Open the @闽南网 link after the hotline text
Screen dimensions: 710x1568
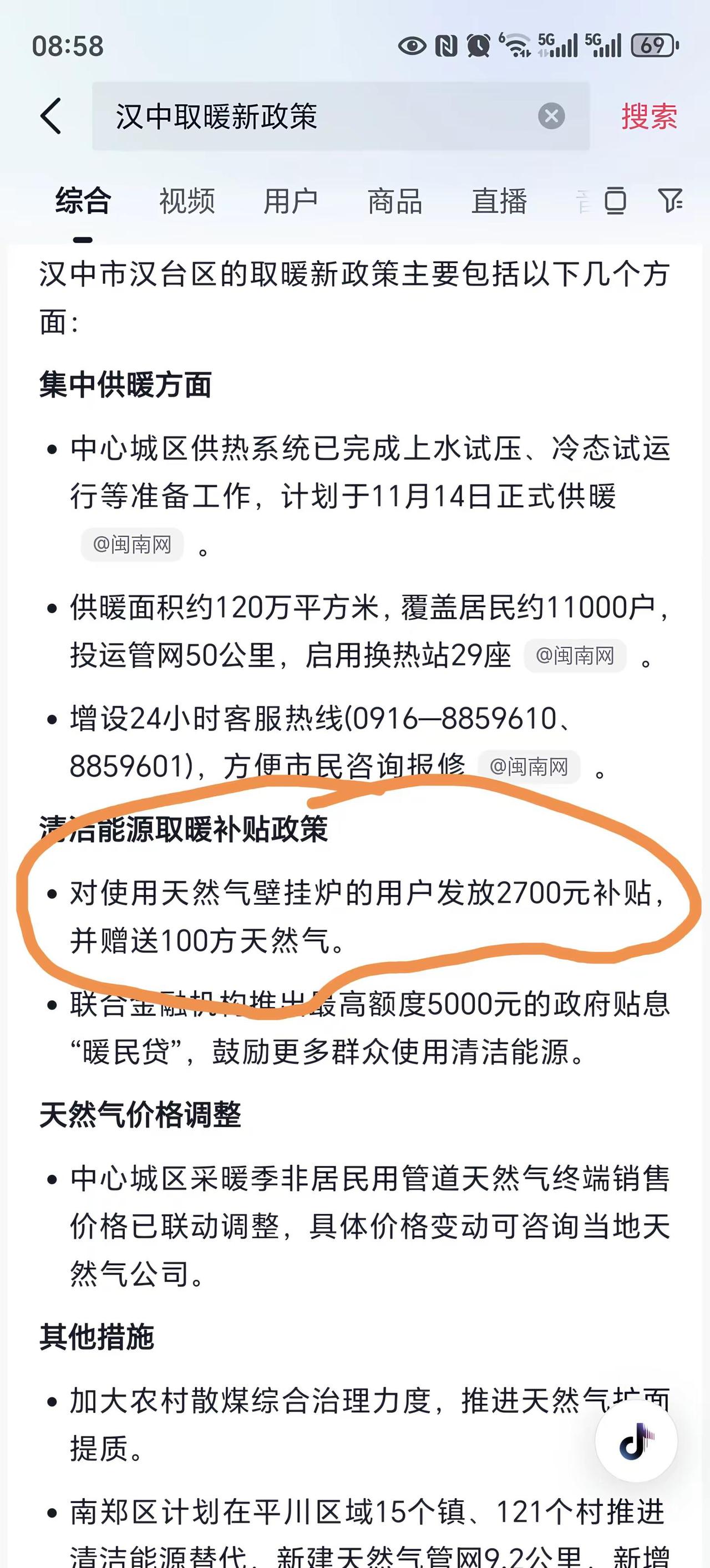coord(530,767)
